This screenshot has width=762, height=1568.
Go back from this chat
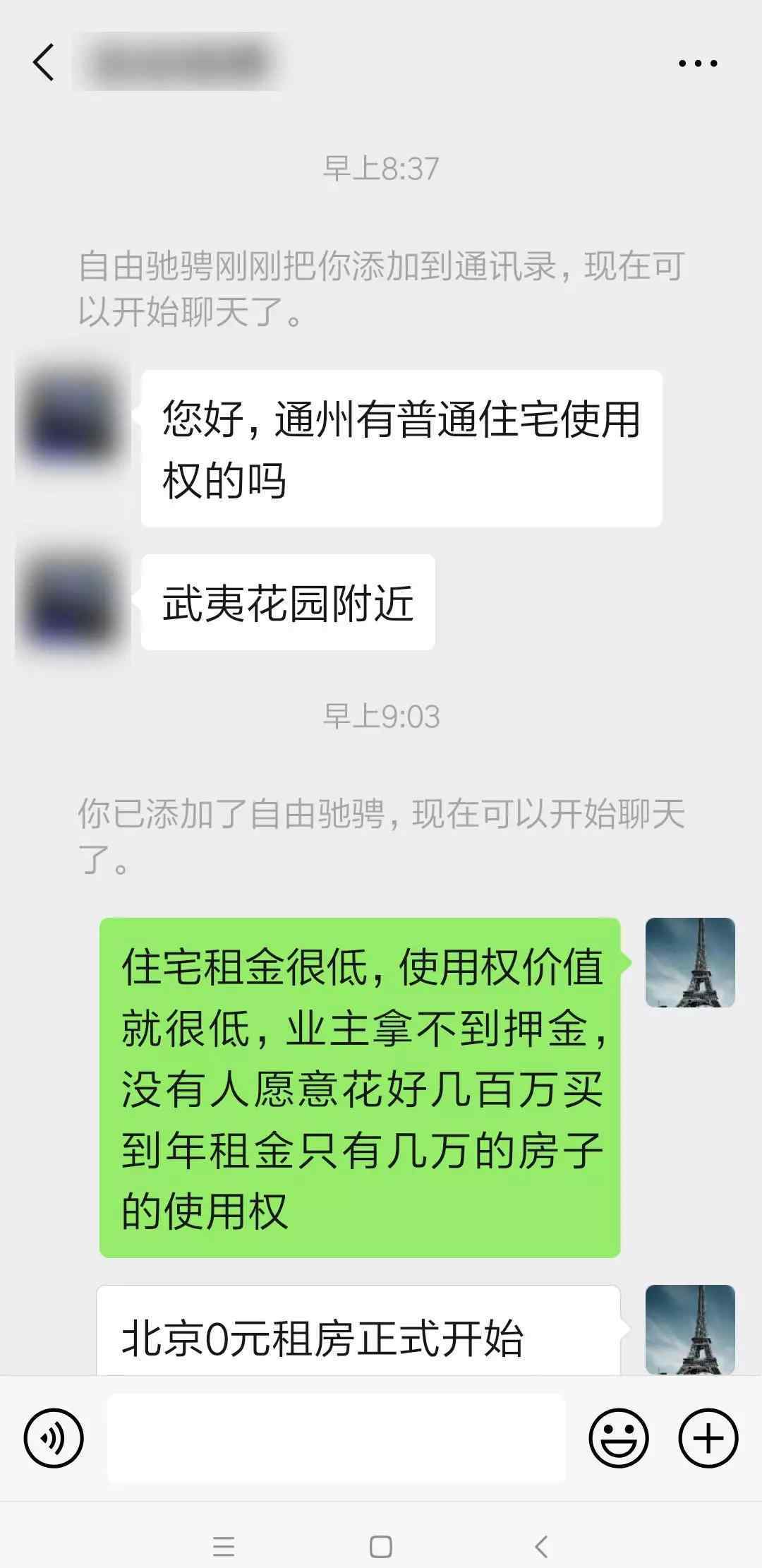[x=44, y=62]
